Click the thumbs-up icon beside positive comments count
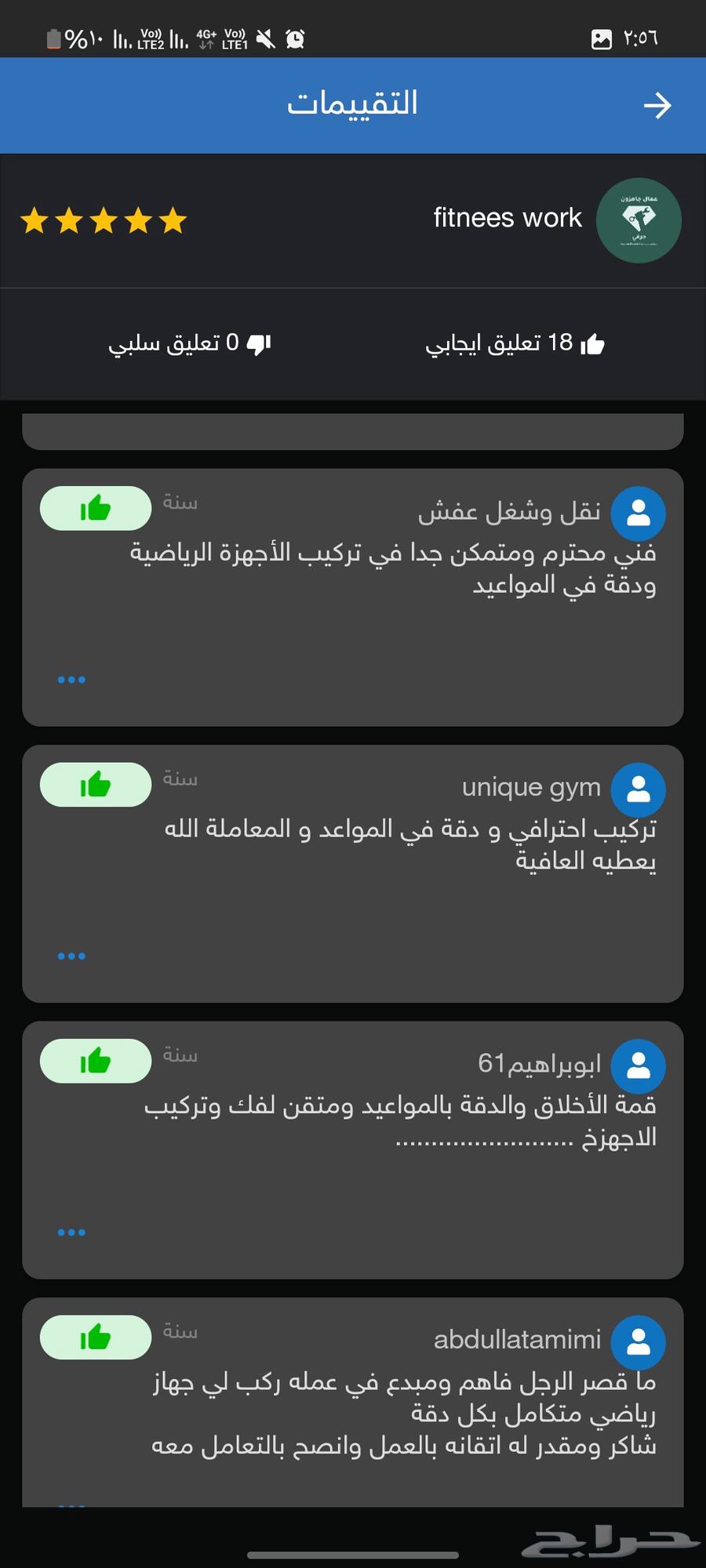The width and height of the screenshot is (706, 1568). [x=593, y=343]
